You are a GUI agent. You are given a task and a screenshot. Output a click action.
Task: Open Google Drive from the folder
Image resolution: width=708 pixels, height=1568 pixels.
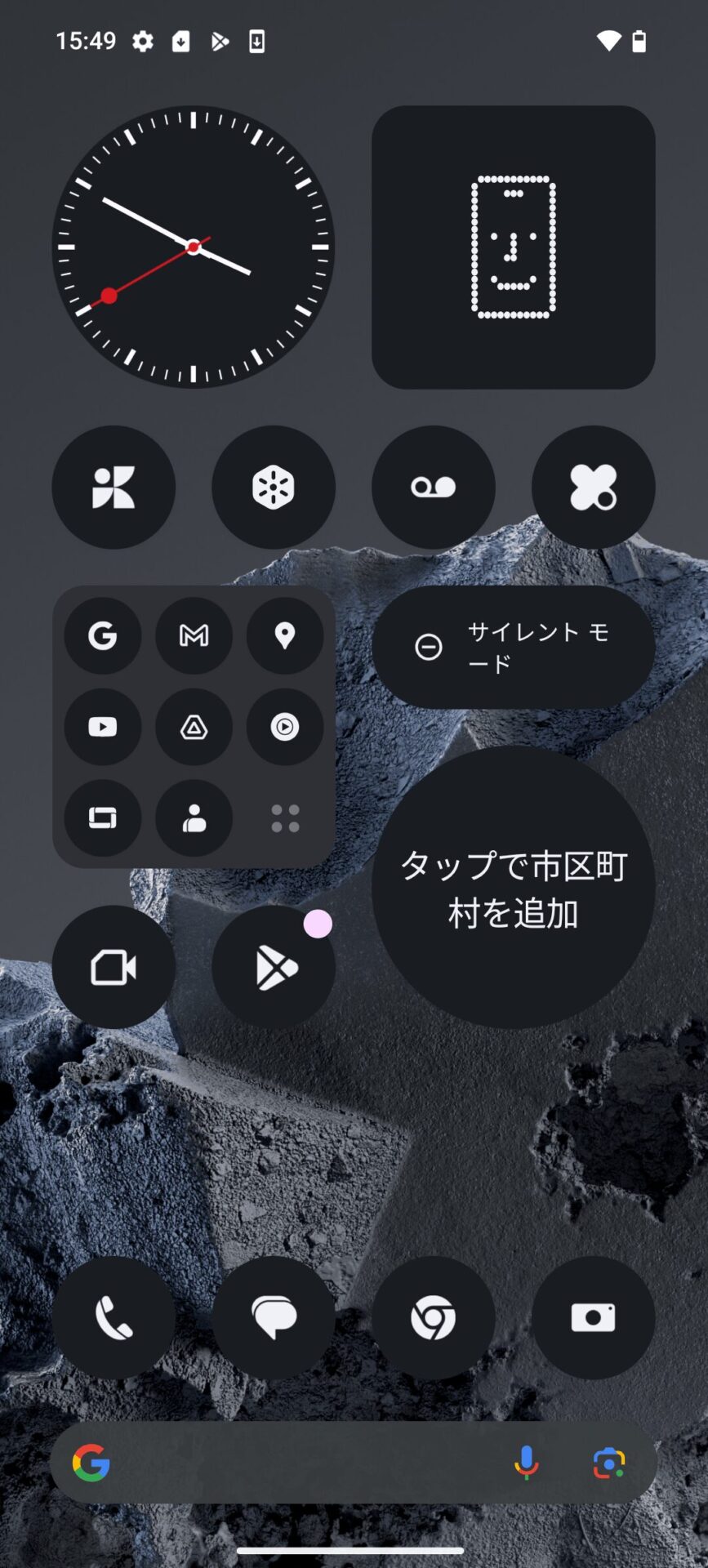pos(194,727)
